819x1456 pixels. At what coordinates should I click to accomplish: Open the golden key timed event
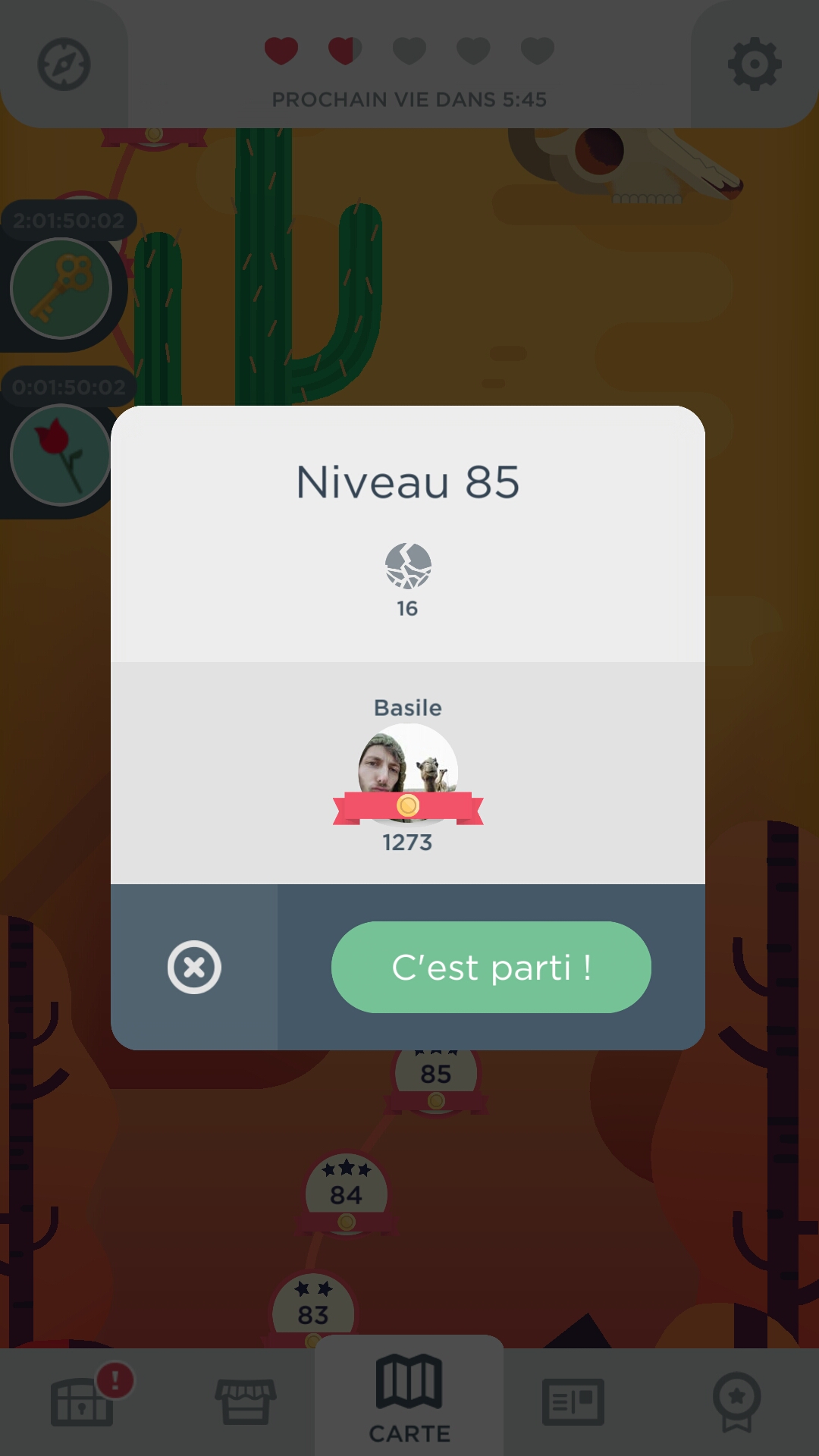[x=61, y=289]
